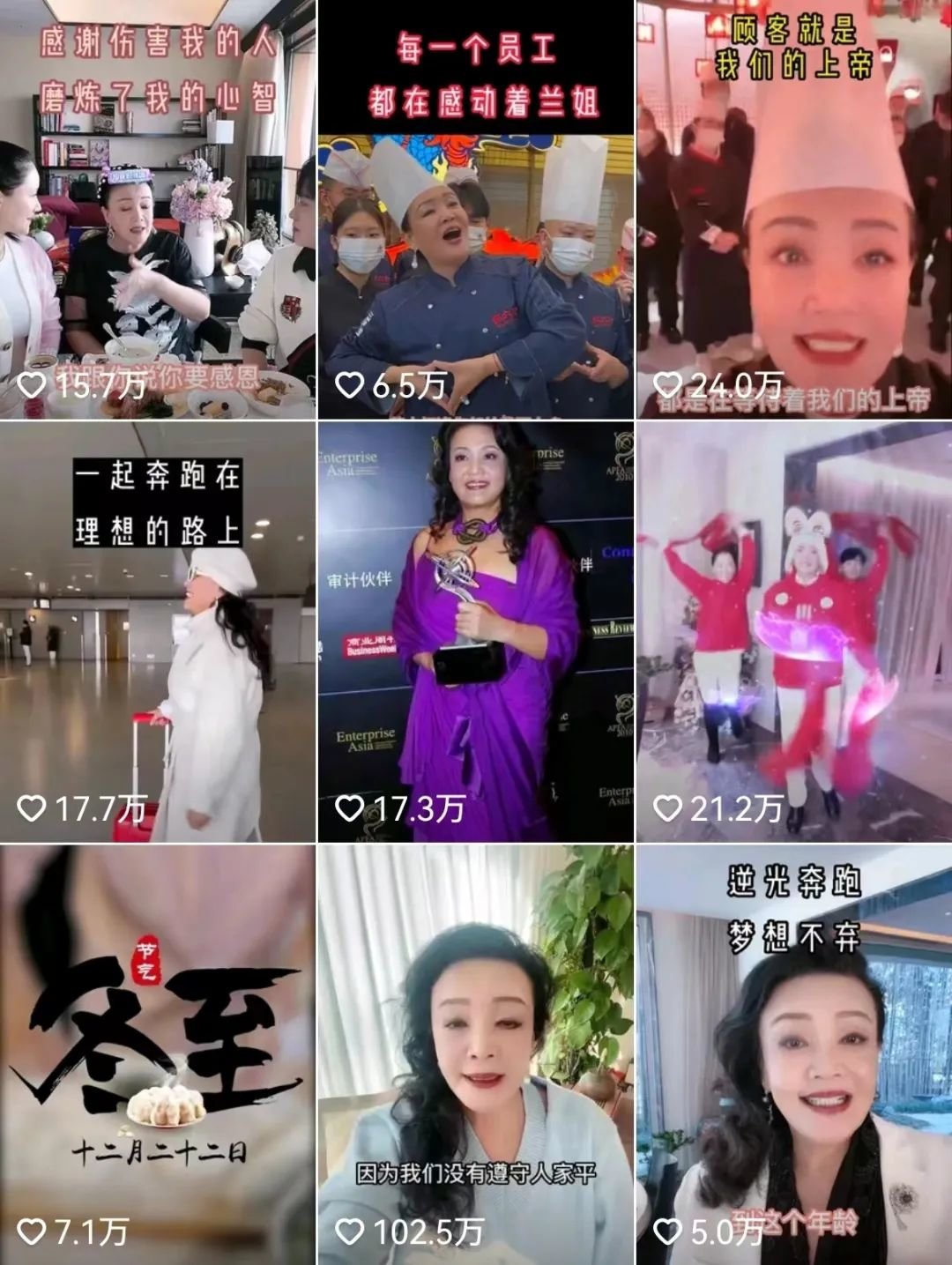Watch the video with 102.5万 likes
Image resolution: width=952 pixels, height=1265 pixels.
pyautogui.click(x=476, y=1053)
